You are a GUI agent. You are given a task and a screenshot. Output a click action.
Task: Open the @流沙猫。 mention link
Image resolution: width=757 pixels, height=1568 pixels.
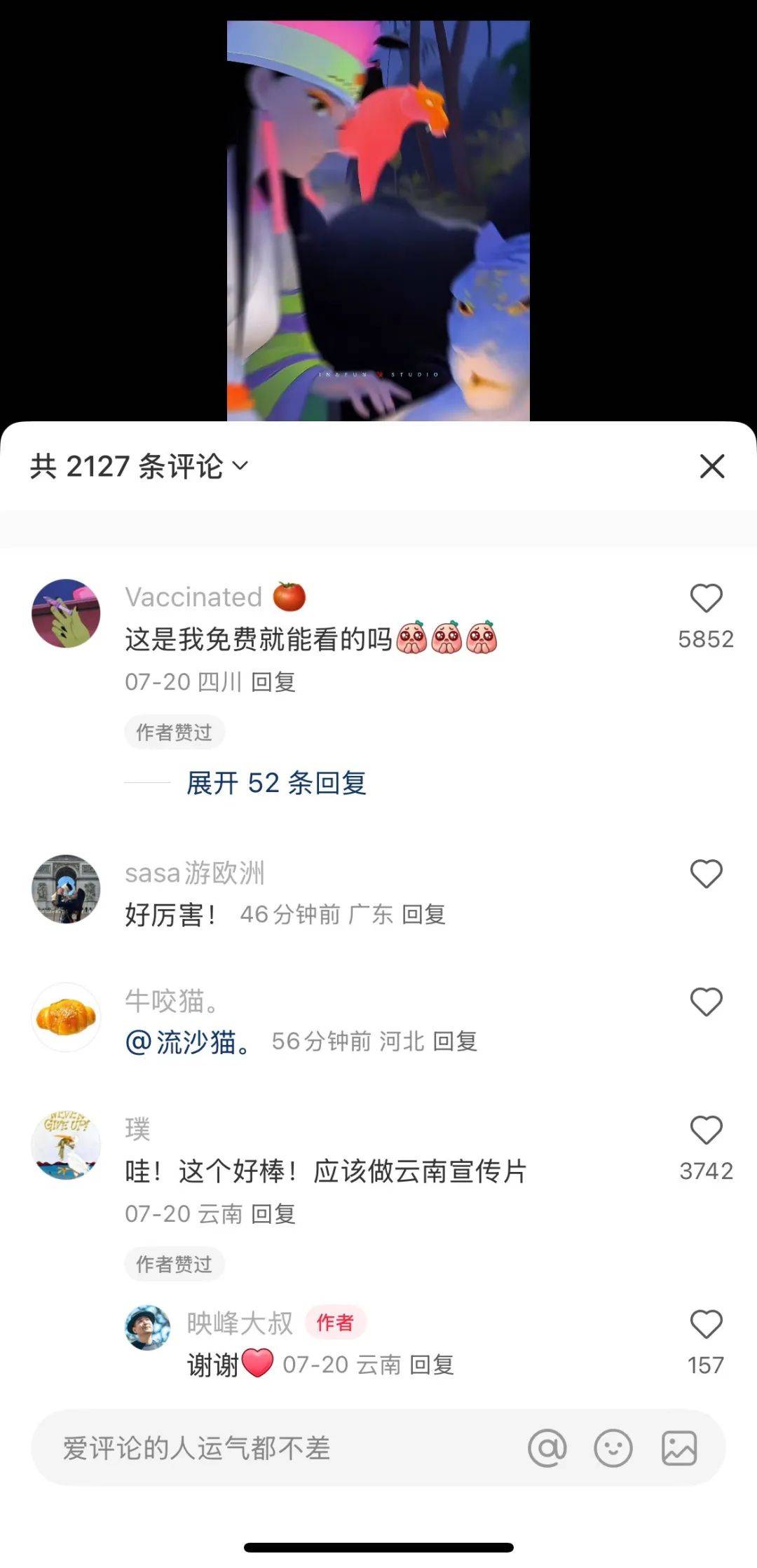click(188, 1042)
